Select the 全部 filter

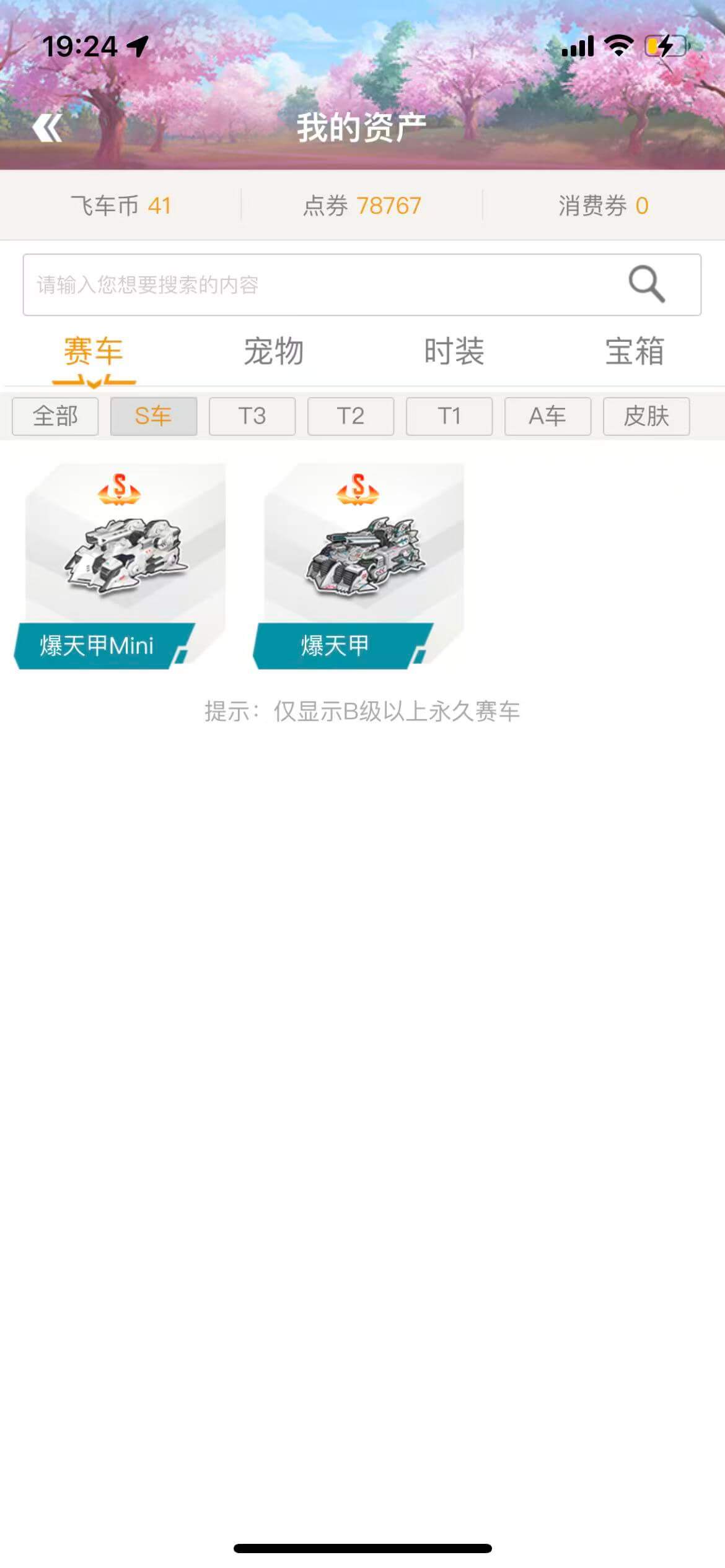click(x=55, y=416)
